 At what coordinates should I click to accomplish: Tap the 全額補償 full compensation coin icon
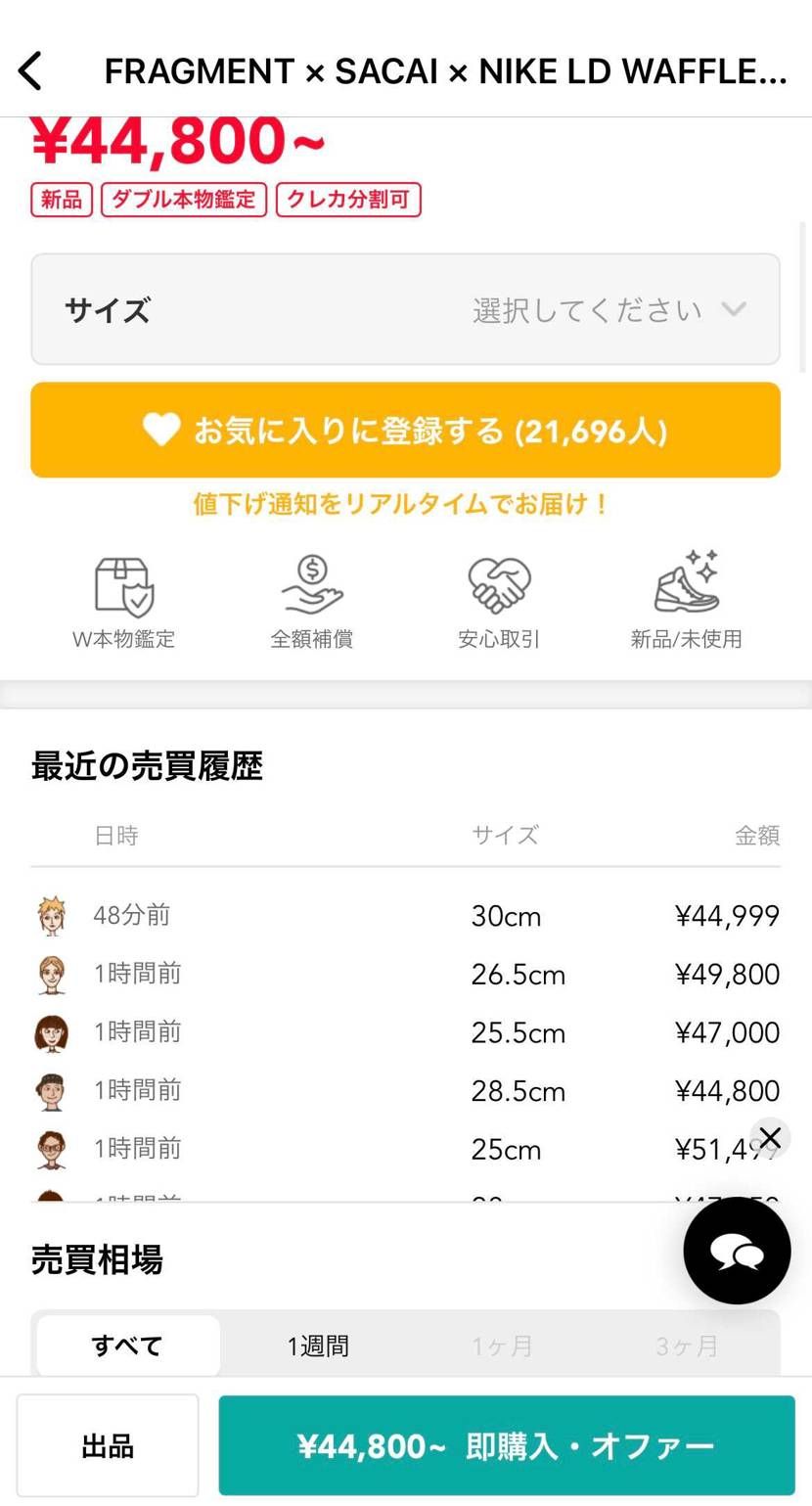coord(311,585)
